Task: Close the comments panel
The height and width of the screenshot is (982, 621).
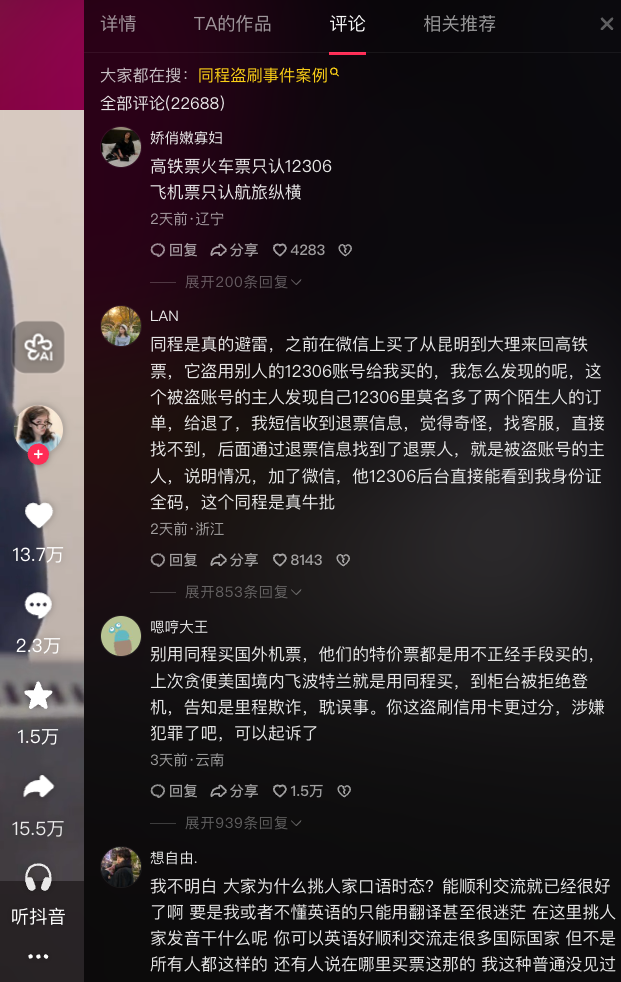Action: point(606,24)
